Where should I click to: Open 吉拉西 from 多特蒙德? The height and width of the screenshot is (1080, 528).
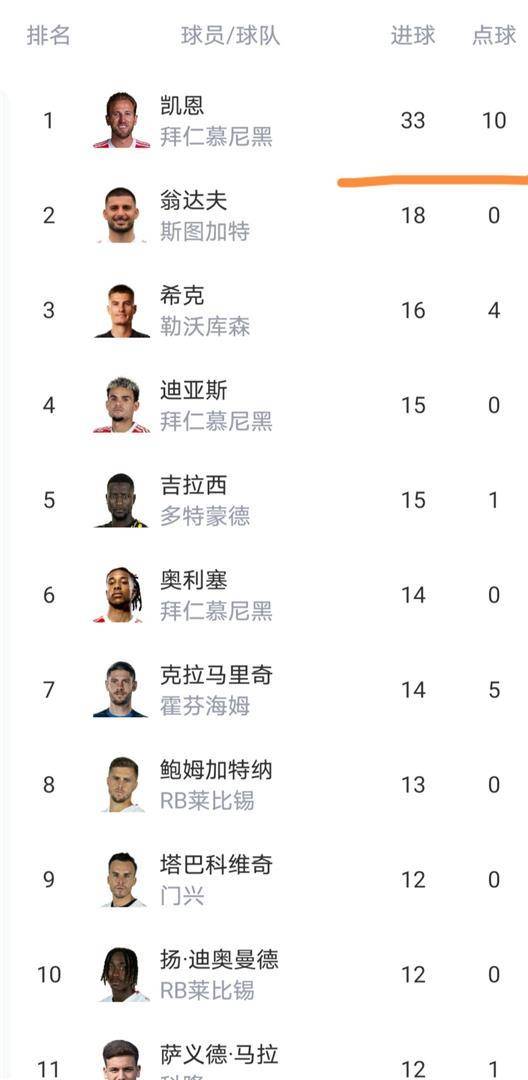pos(264,500)
